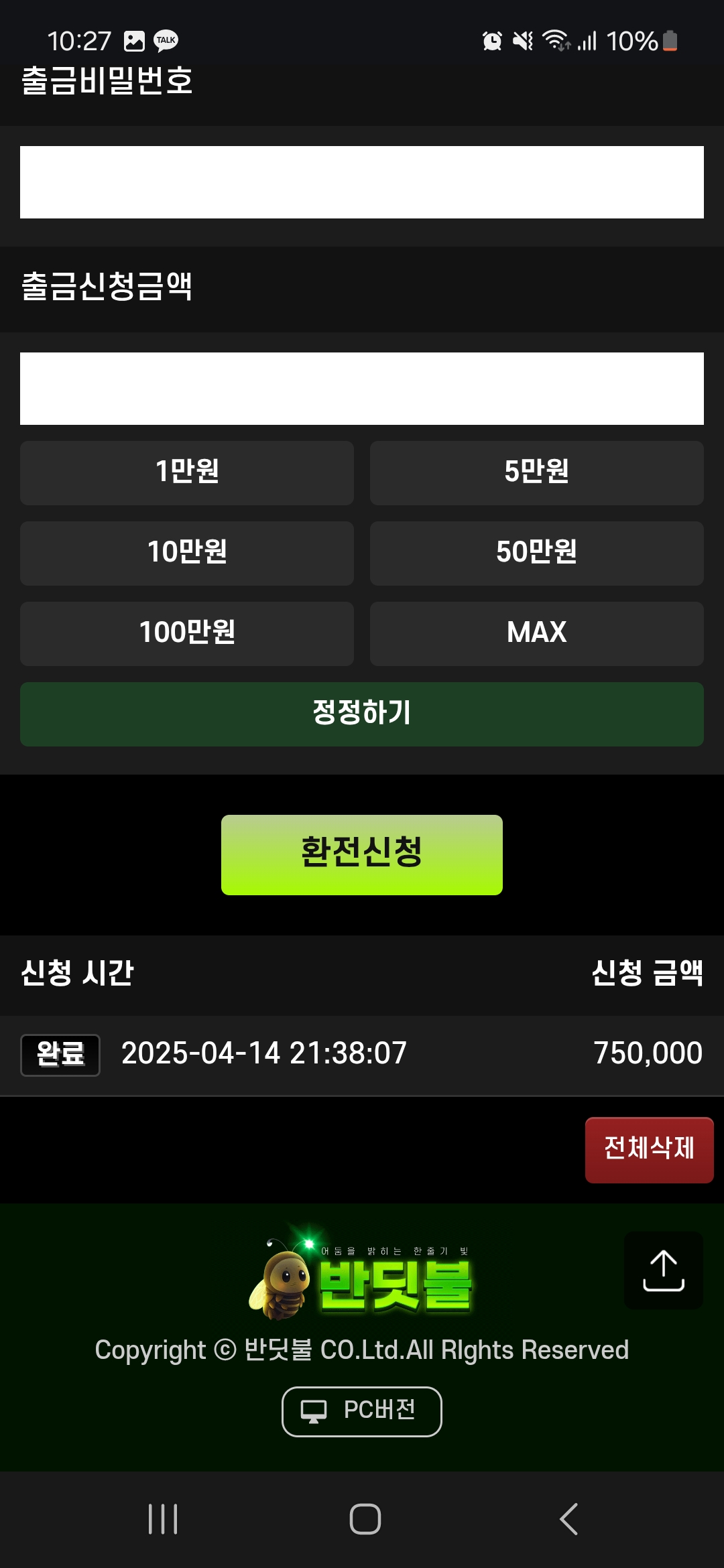
Task: Tap MAX to withdraw the maximum
Action: [536, 633]
